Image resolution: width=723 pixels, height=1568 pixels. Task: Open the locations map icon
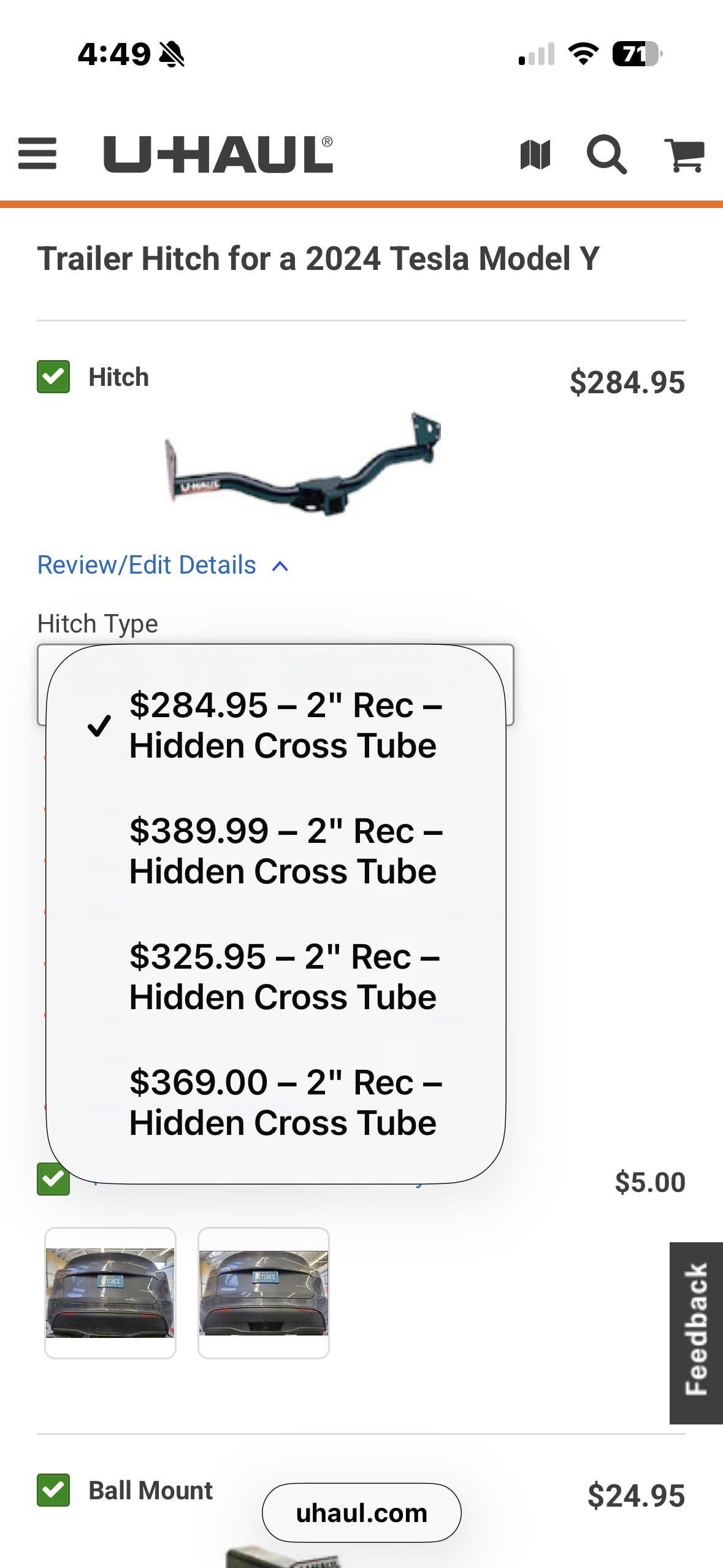click(535, 154)
